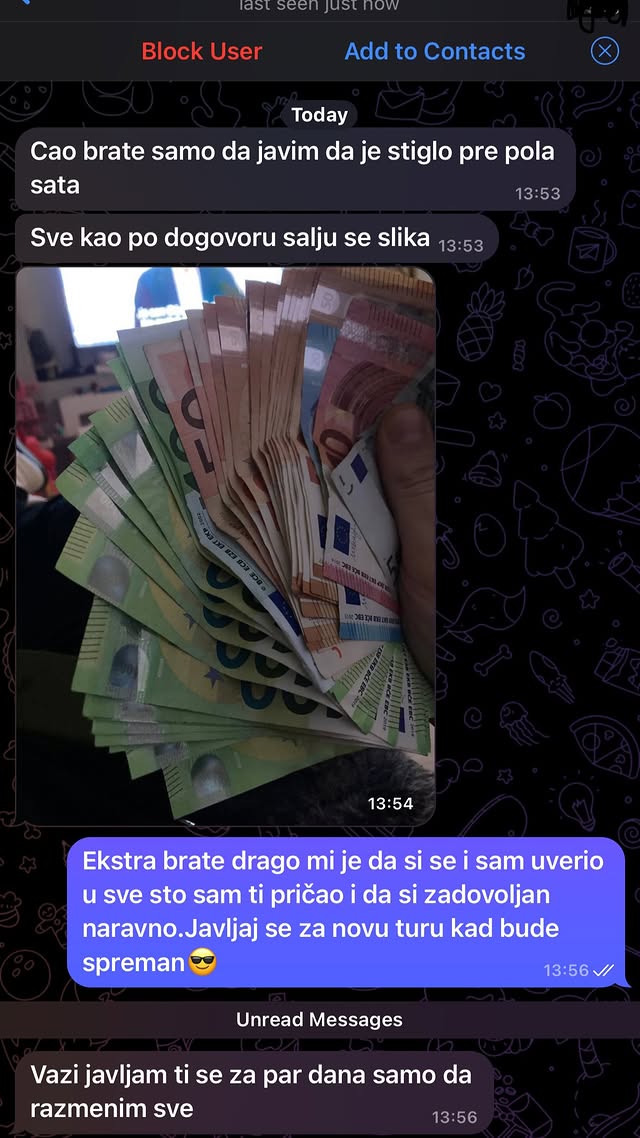Dismiss the block or add contact bar
Image resolution: width=640 pixels, height=1138 pixels.
tap(605, 51)
